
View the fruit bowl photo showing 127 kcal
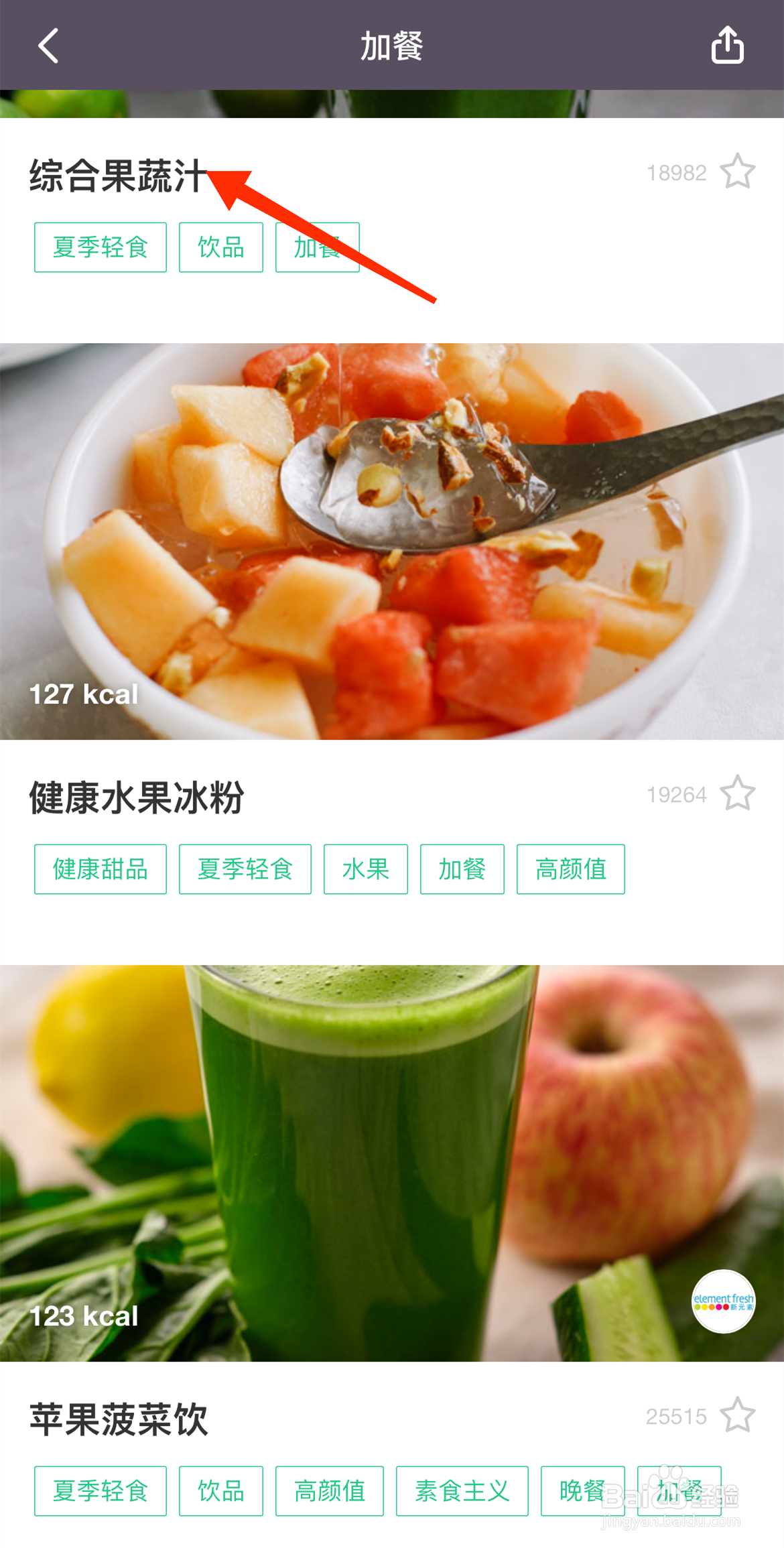392,536
